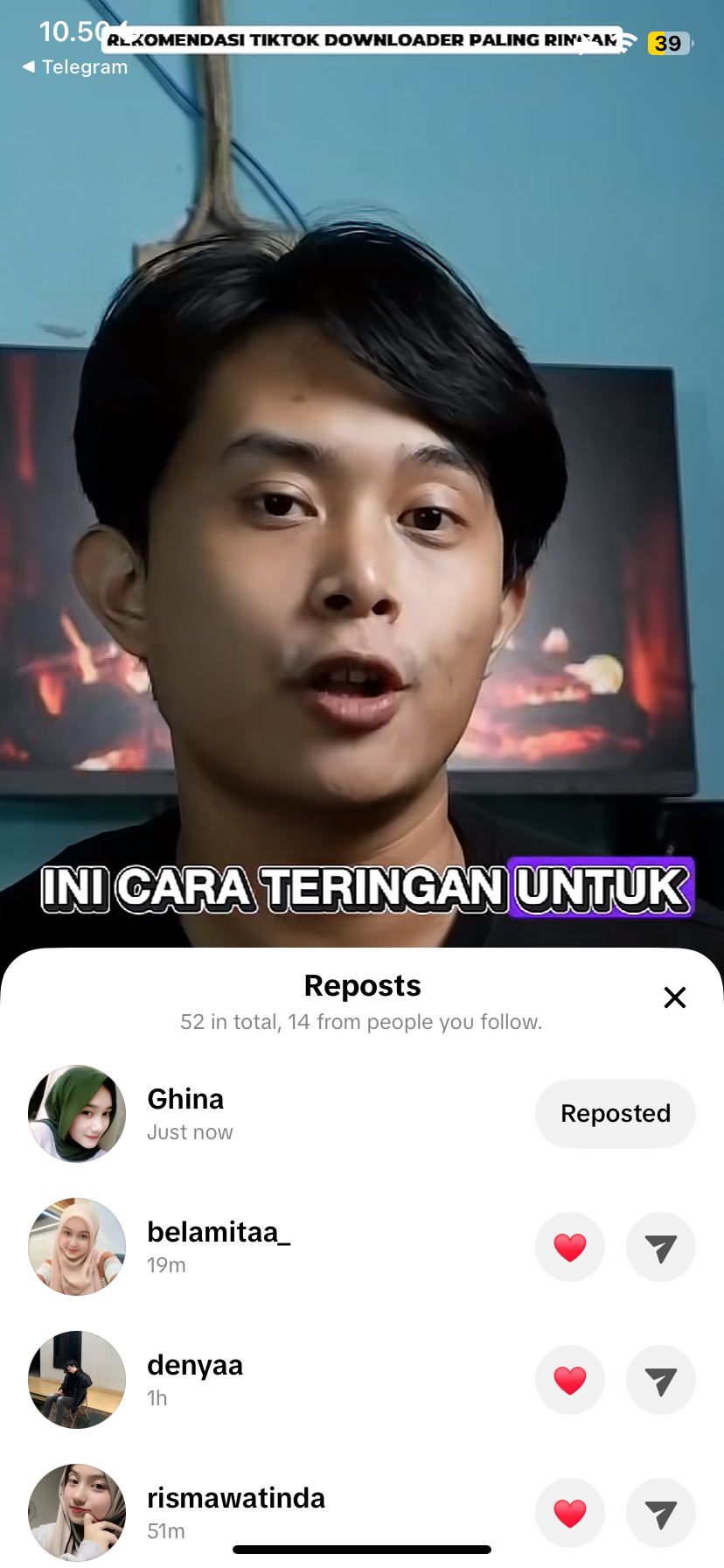This screenshot has height=1568, width=724.
Task: Tap share arrow beside rismawatinda
Action: 660,1513
